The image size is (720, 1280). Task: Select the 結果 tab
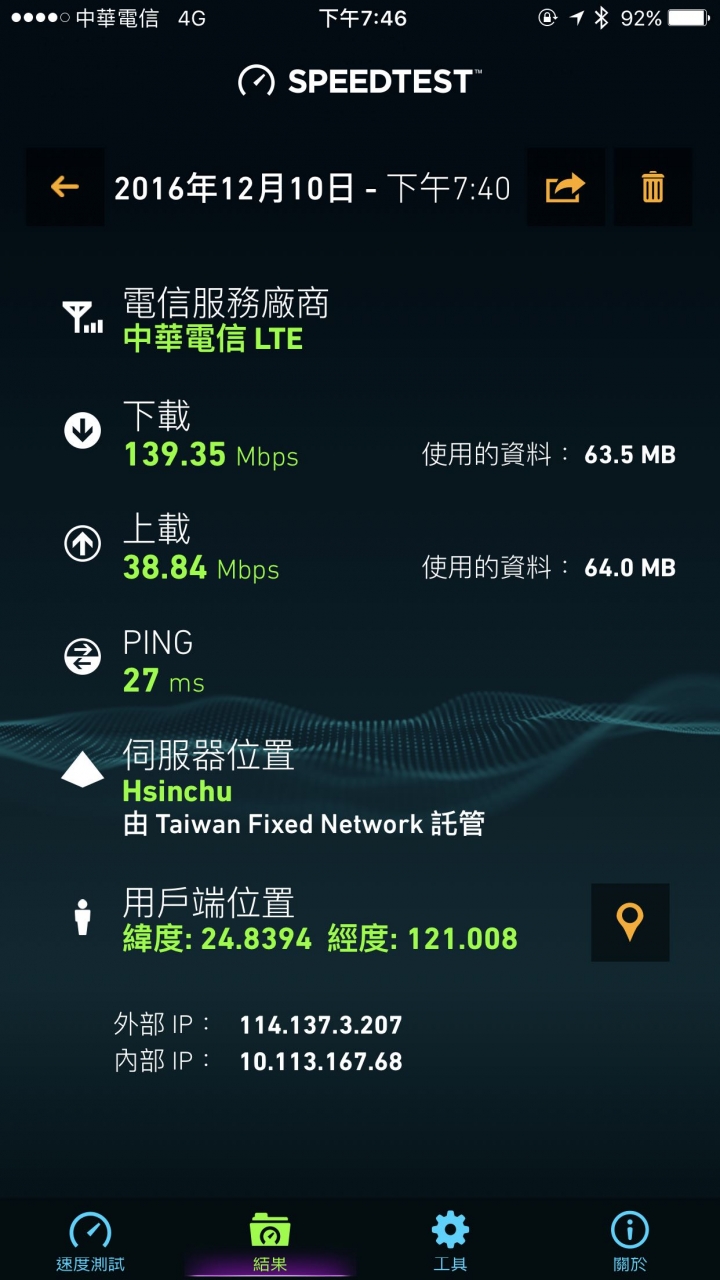(x=270, y=1241)
